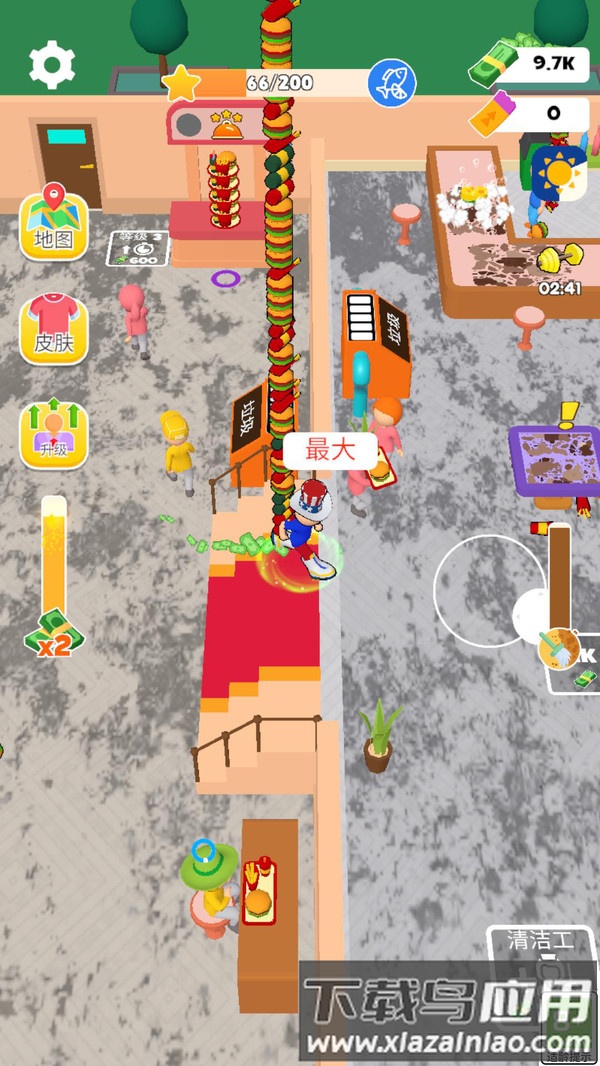
Task: Open the 升级 upgrade menu
Action: (x=54, y=434)
